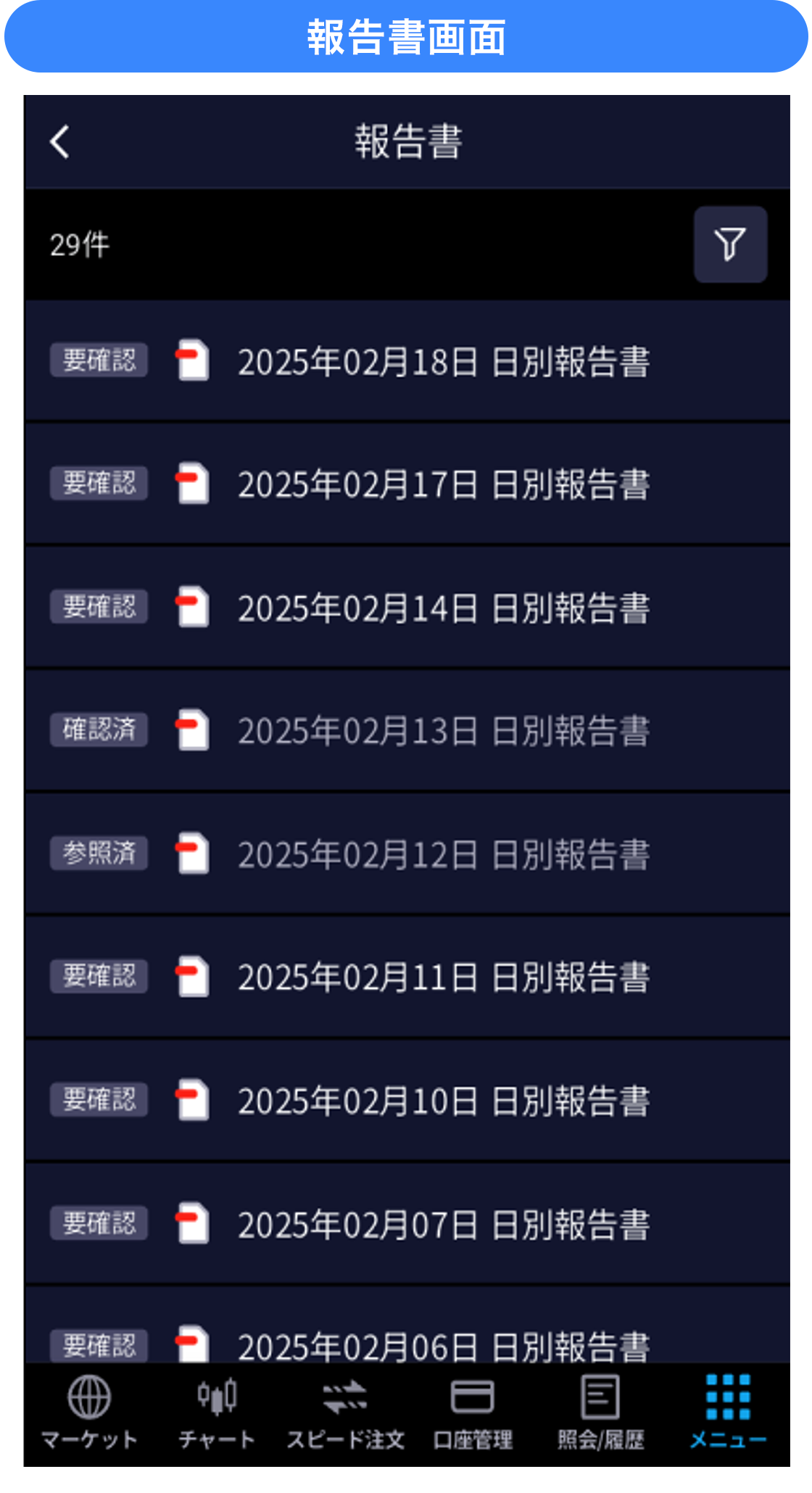Open the 2025年02月11日 日別報告書
The width and height of the screenshot is (812, 1493).
click(407, 977)
